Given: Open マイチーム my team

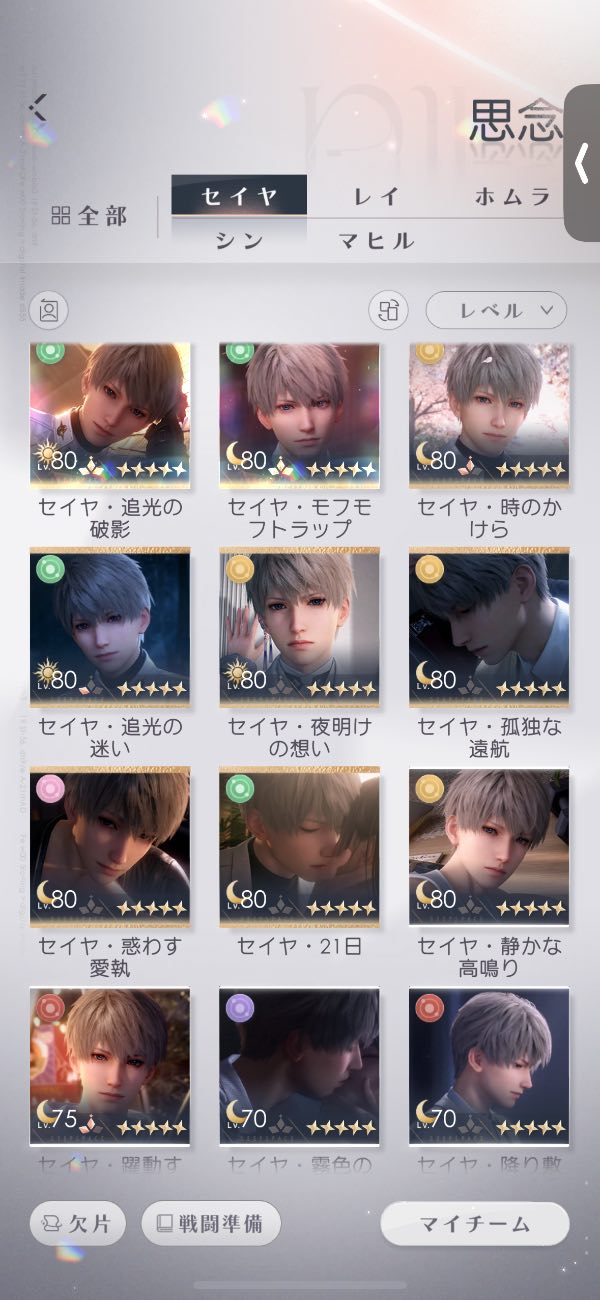Looking at the screenshot, I should 475,1223.
